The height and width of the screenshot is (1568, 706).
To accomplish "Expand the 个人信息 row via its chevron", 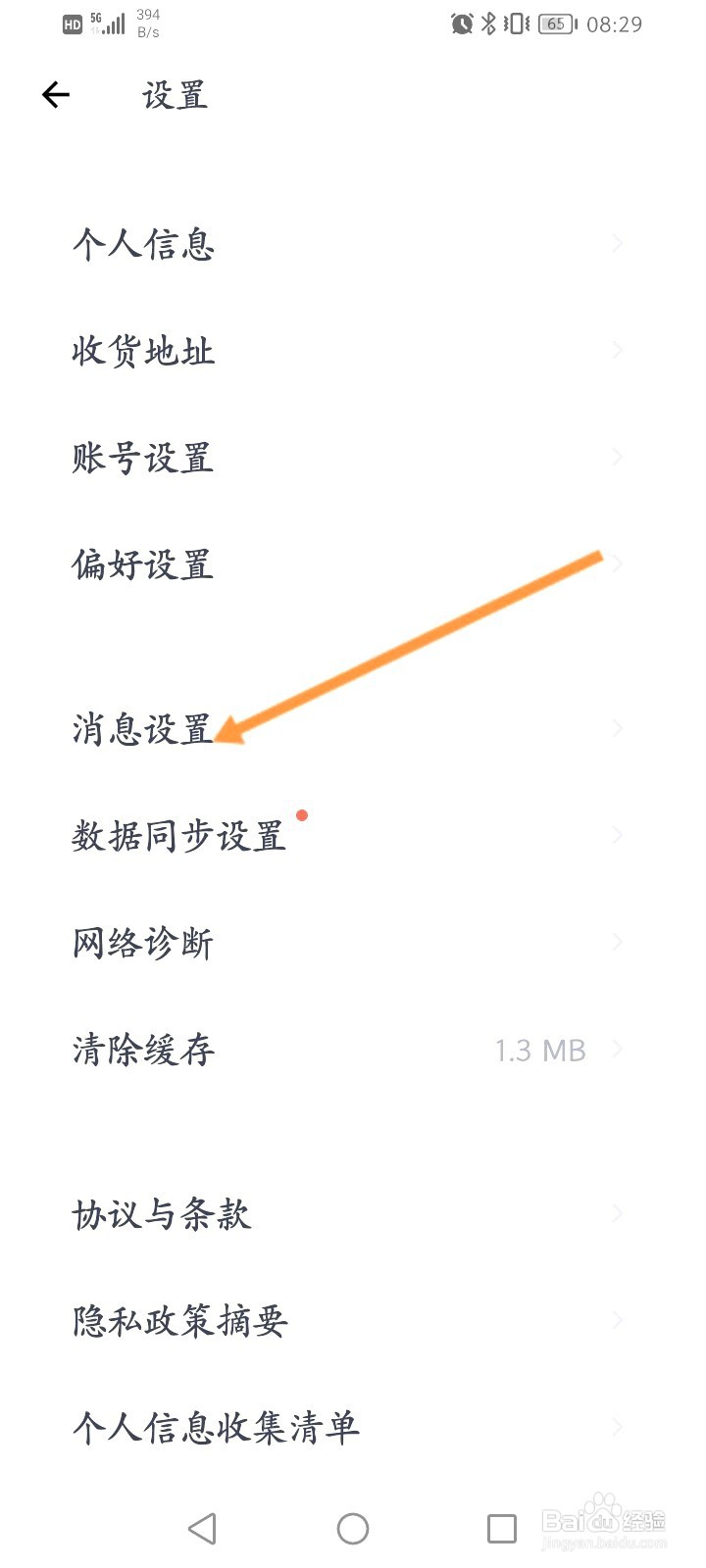I will pos(618,242).
